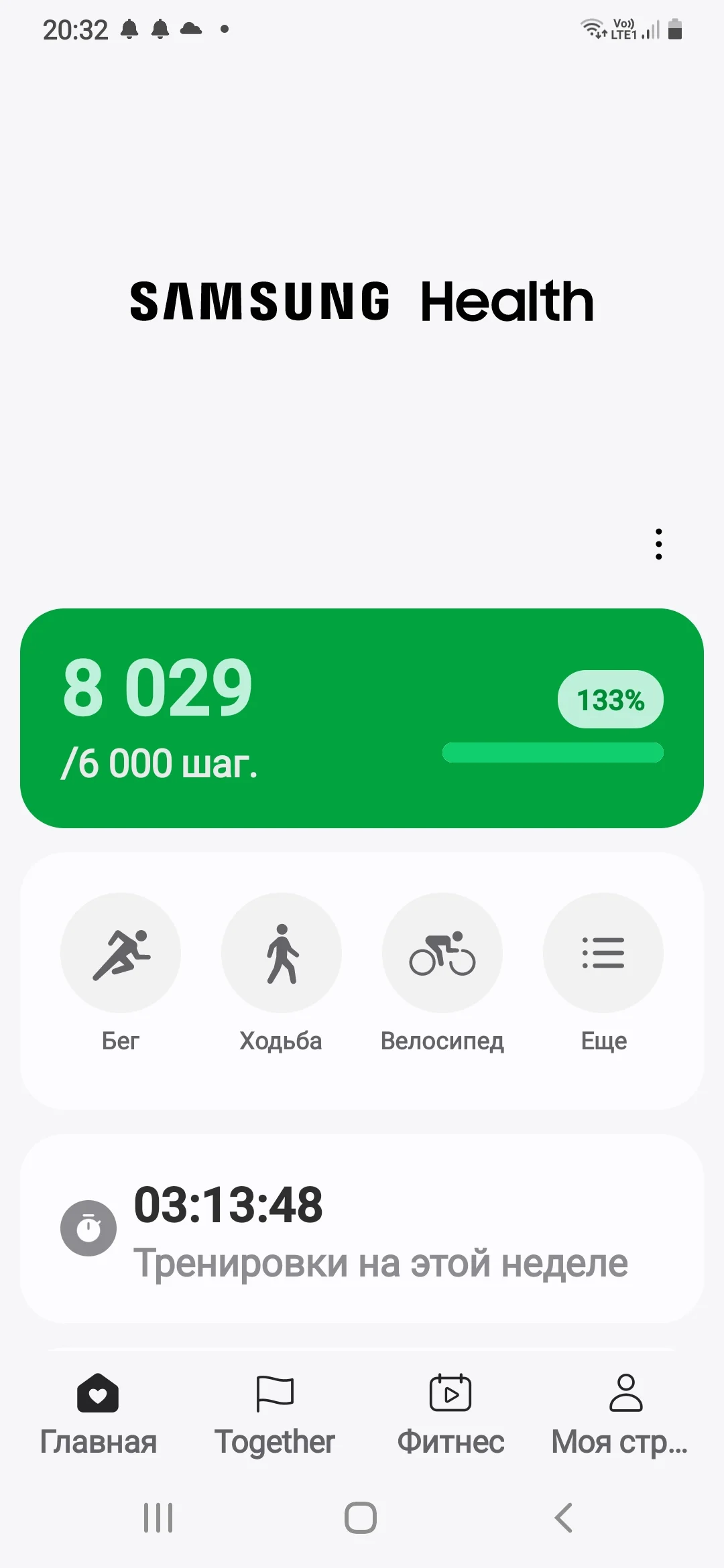Tap the stopwatch icon beside weekly workouts
This screenshot has width=724, height=1568.
89,1228
